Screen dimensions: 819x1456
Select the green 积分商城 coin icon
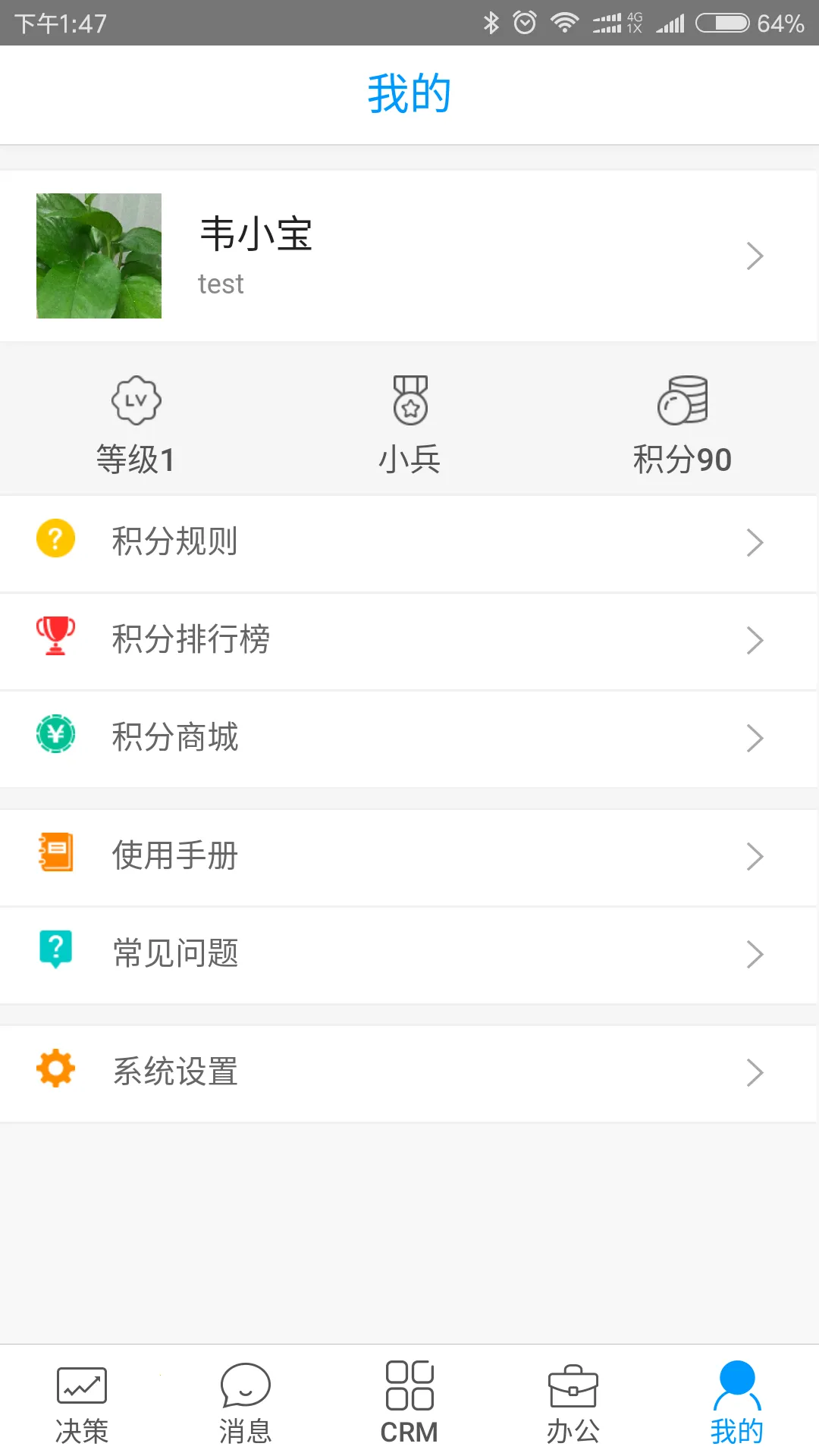[x=55, y=734]
